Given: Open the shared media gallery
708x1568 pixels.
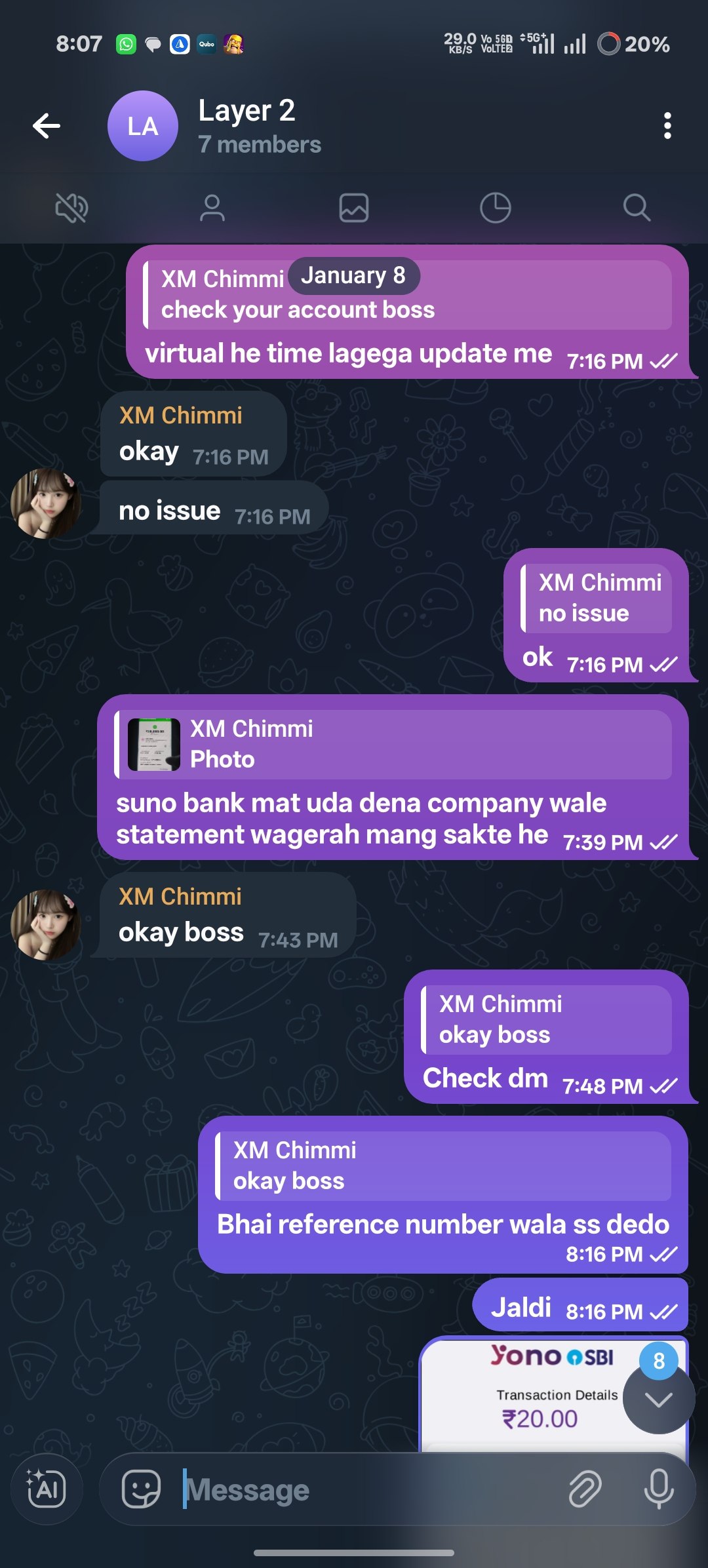Looking at the screenshot, I should pyautogui.click(x=354, y=208).
